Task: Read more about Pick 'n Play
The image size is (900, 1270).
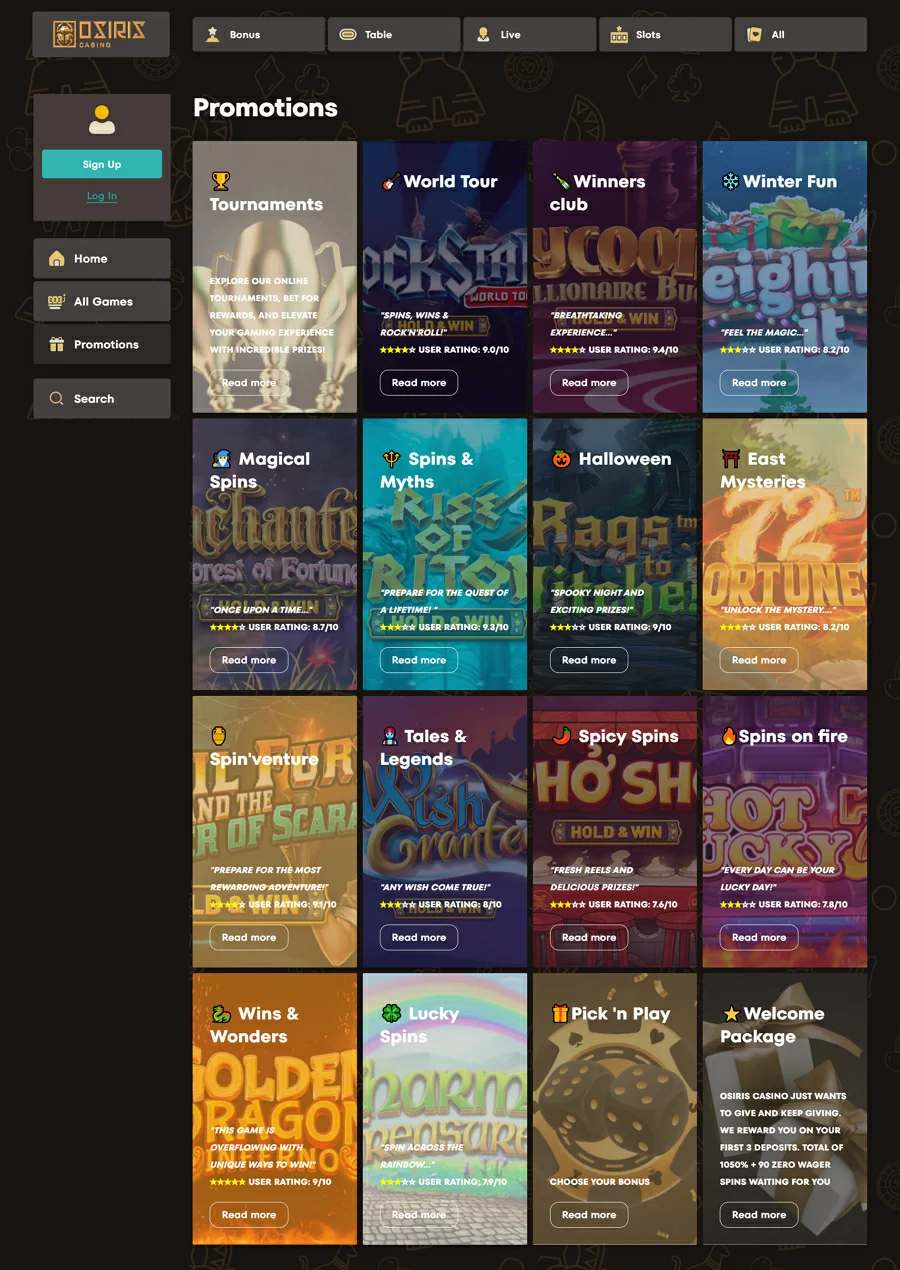Action: click(589, 1215)
